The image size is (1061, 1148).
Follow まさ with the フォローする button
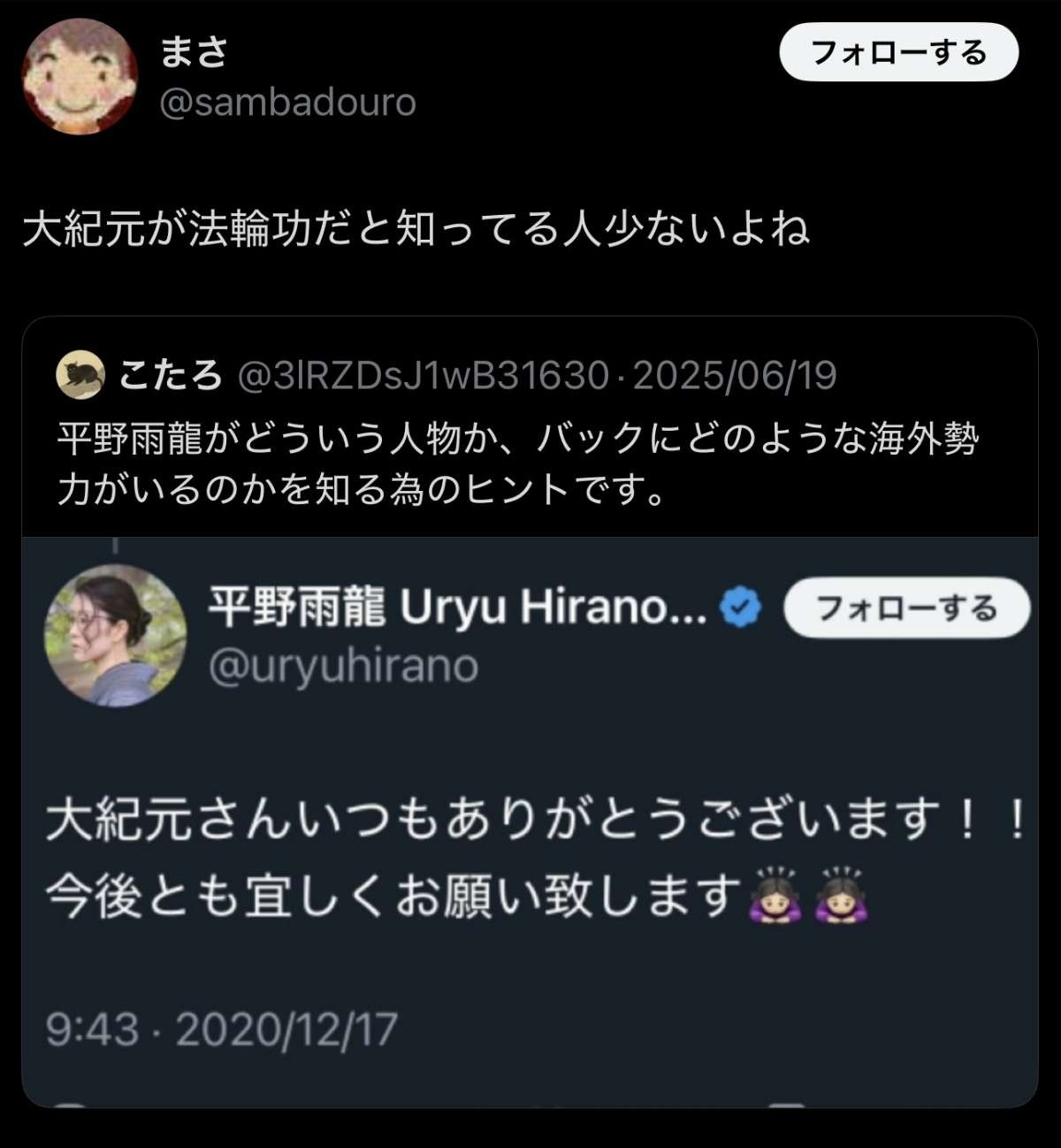click(x=898, y=53)
